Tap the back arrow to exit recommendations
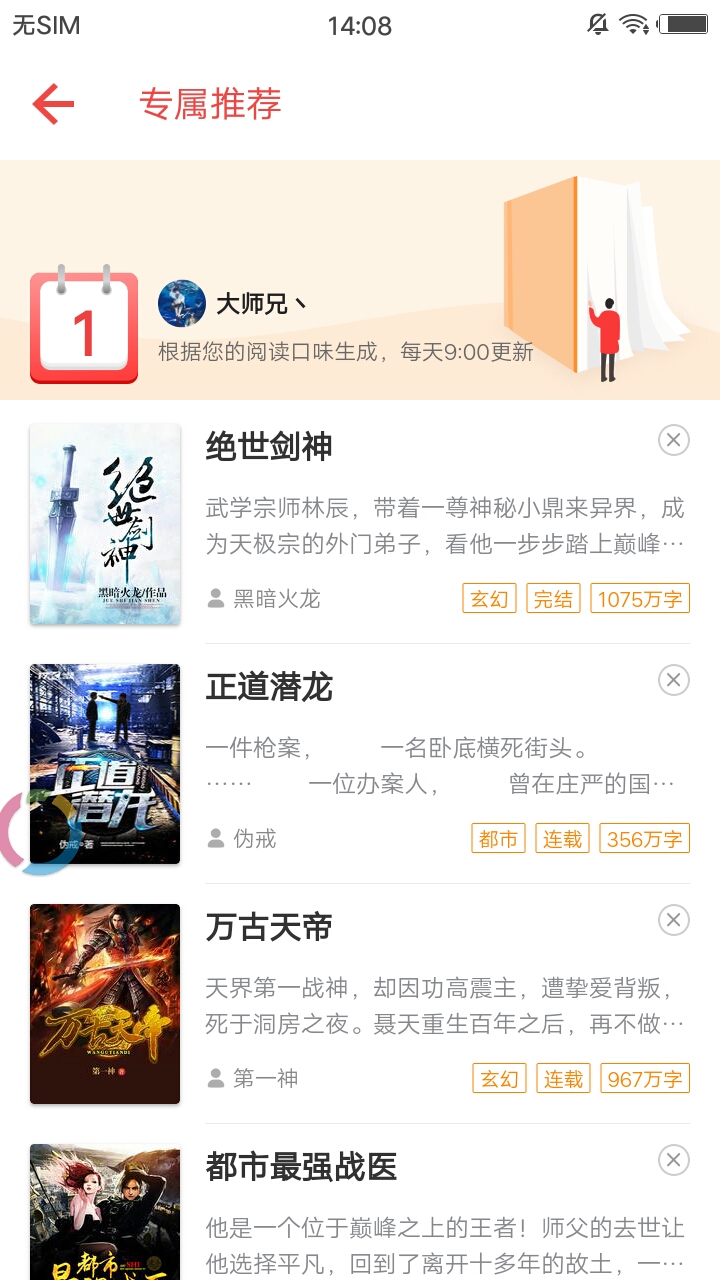 coord(55,103)
